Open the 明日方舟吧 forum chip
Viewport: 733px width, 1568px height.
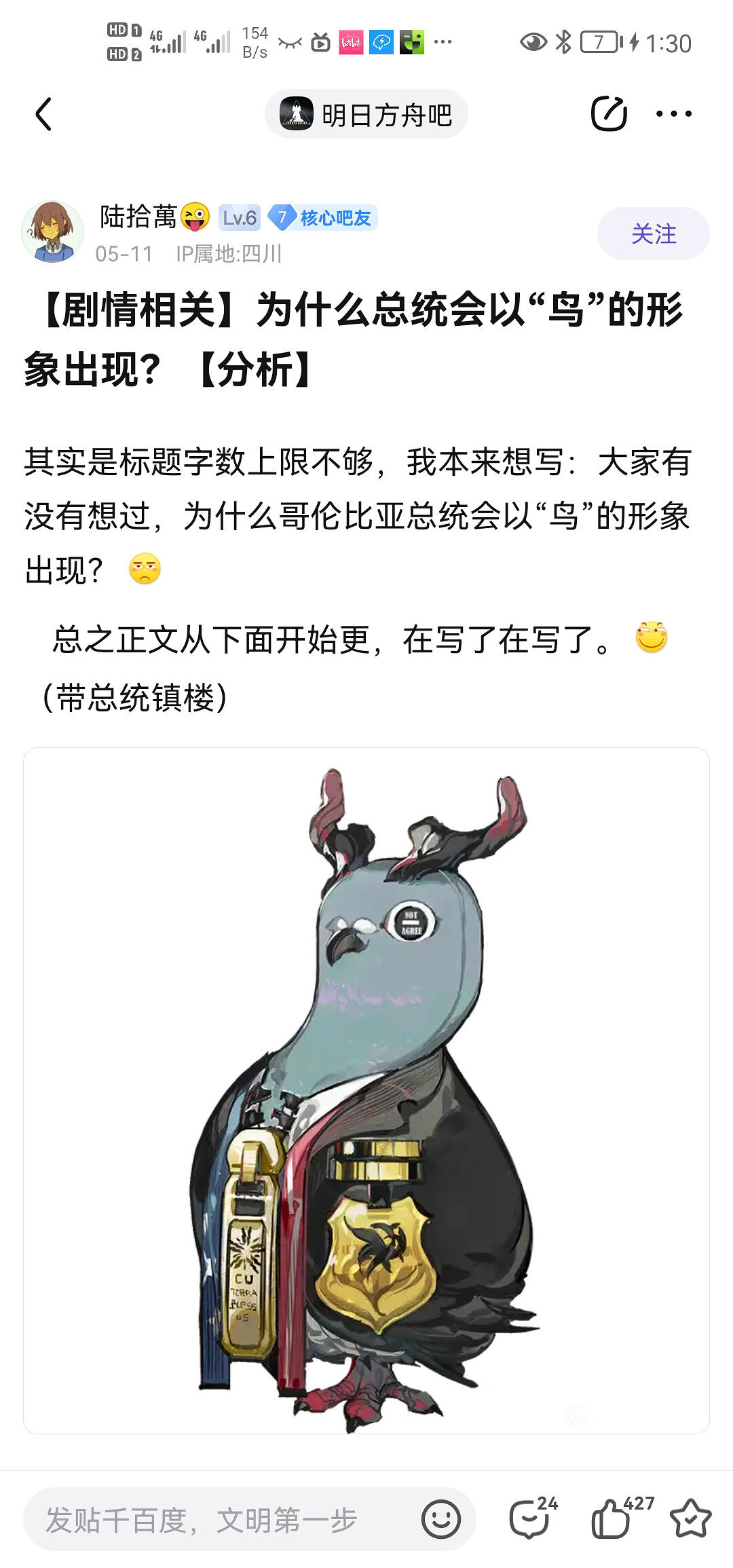click(x=366, y=114)
